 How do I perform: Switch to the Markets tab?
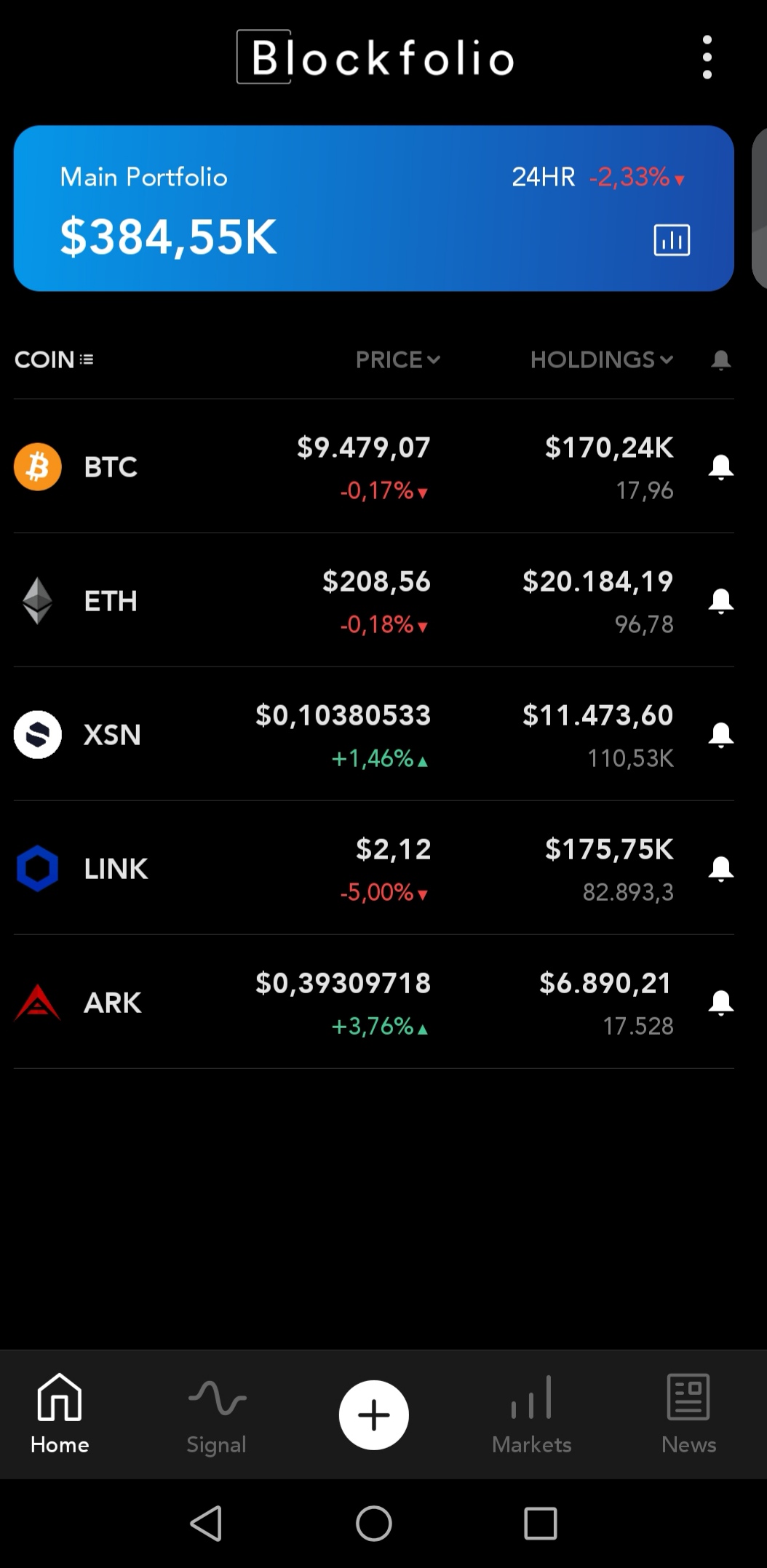pyautogui.click(x=532, y=1415)
